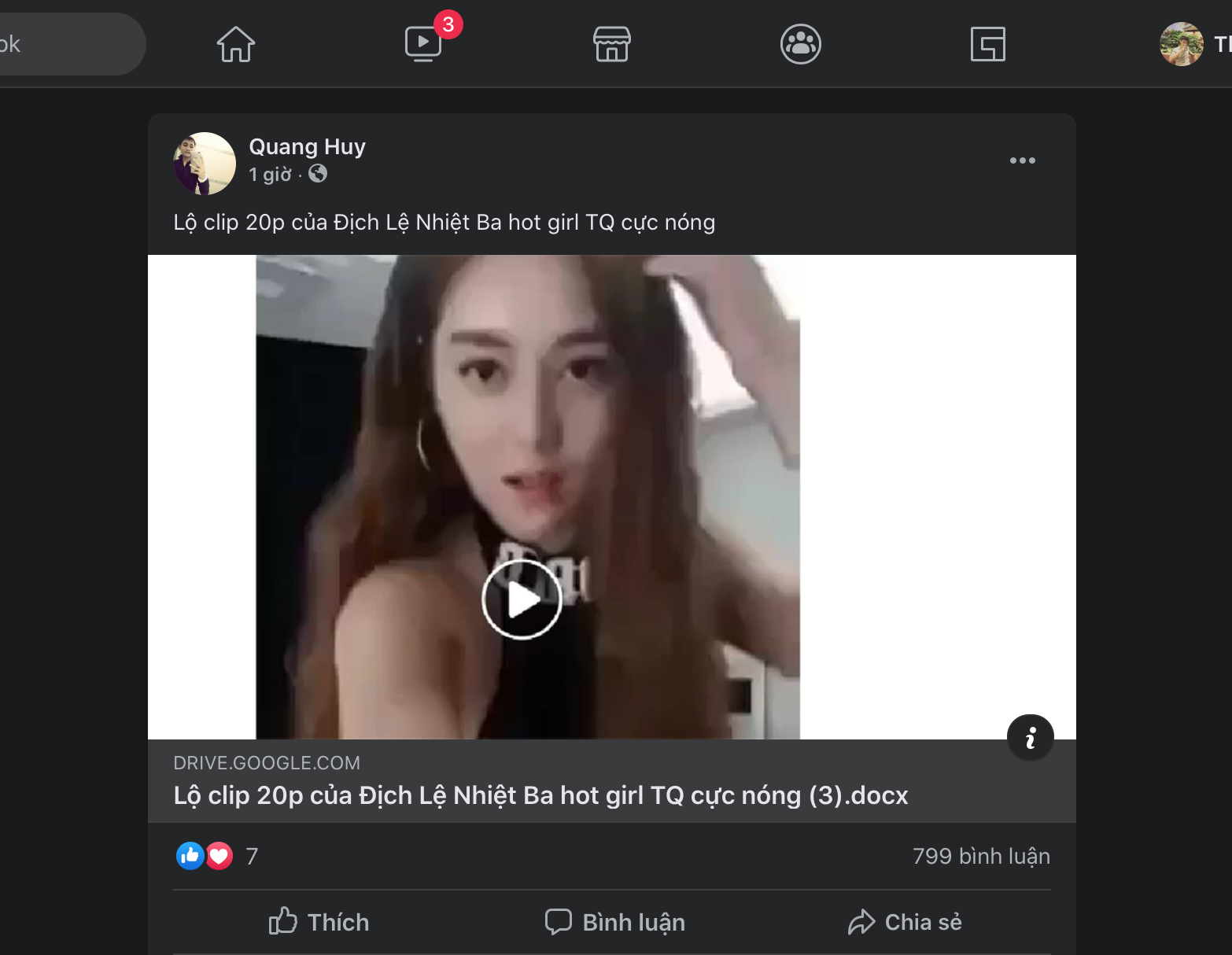1232x955 pixels.
Task: Open your profile from the top bar
Action: pyautogui.click(x=1182, y=44)
